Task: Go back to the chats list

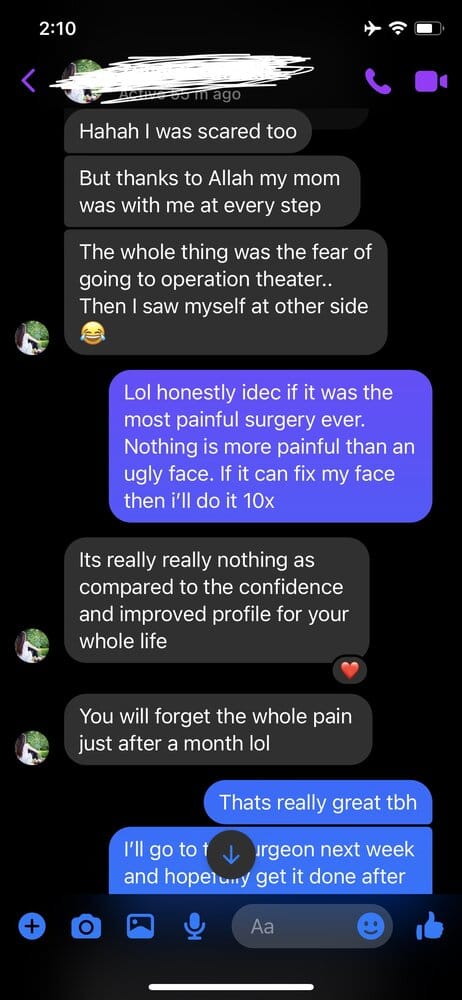Action: coord(28,80)
